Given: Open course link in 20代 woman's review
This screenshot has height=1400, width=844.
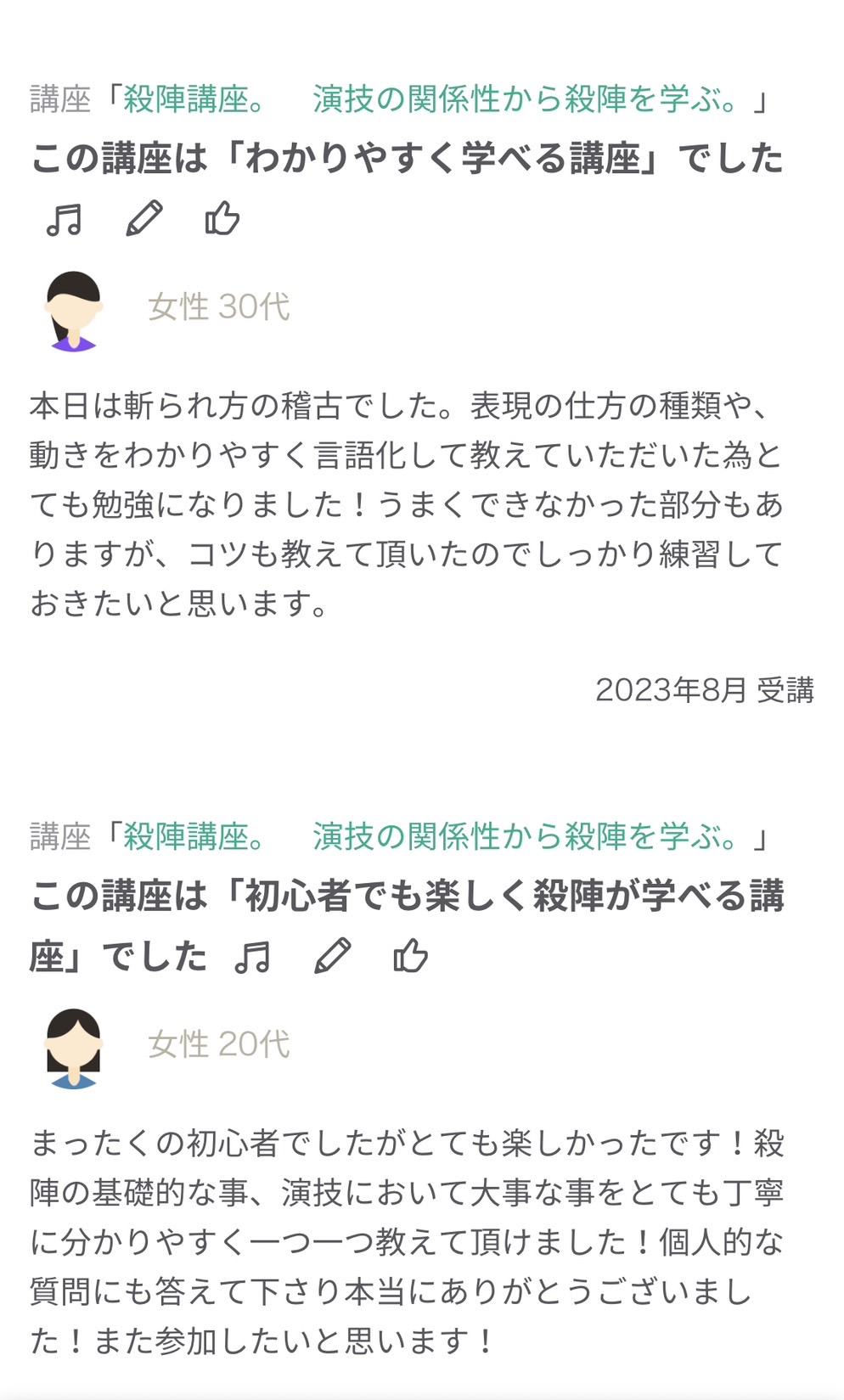Looking at the screenshot, I should coord(433,837).
